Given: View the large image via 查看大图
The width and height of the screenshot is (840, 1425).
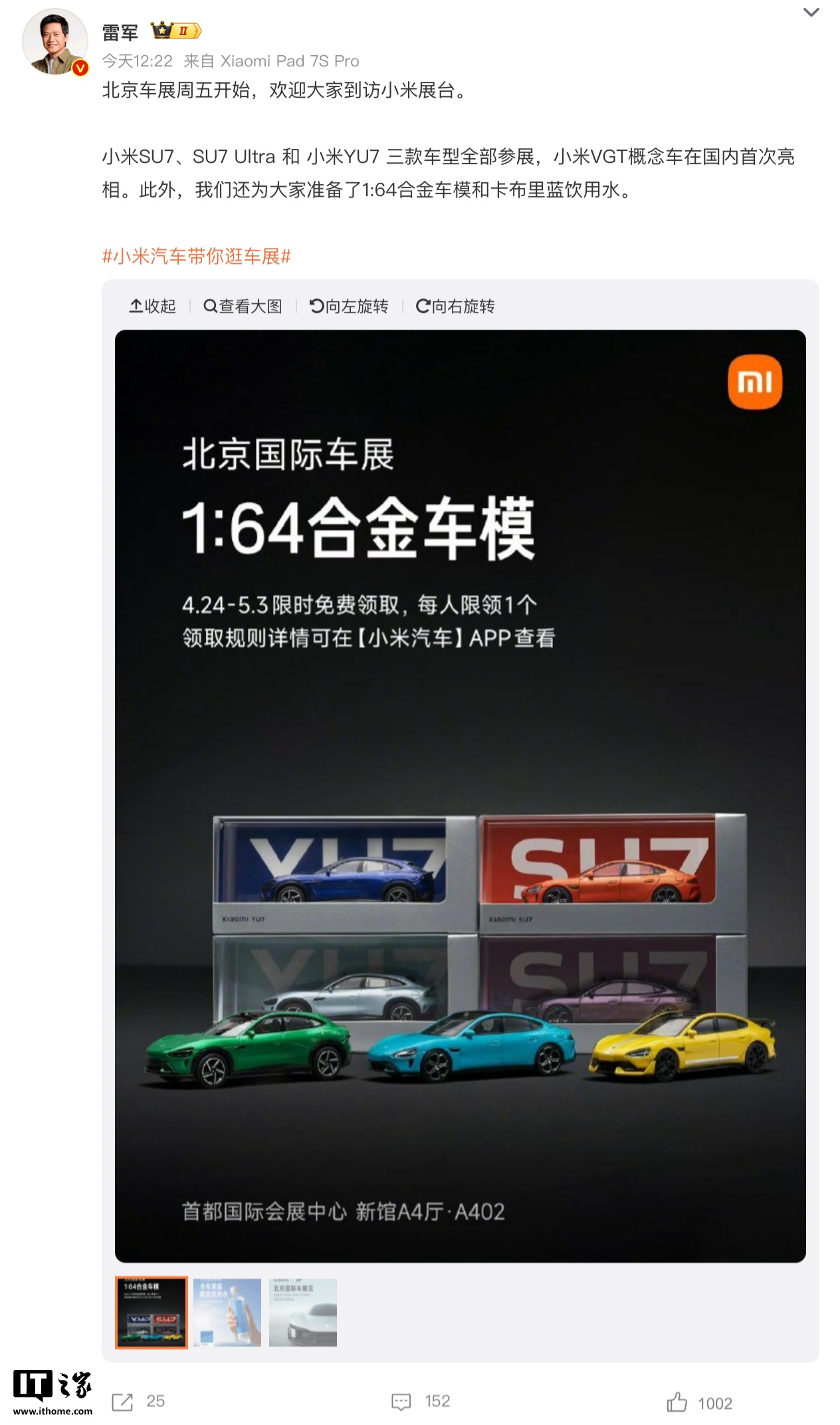Looking at the screenshot, I should point(243,306).
